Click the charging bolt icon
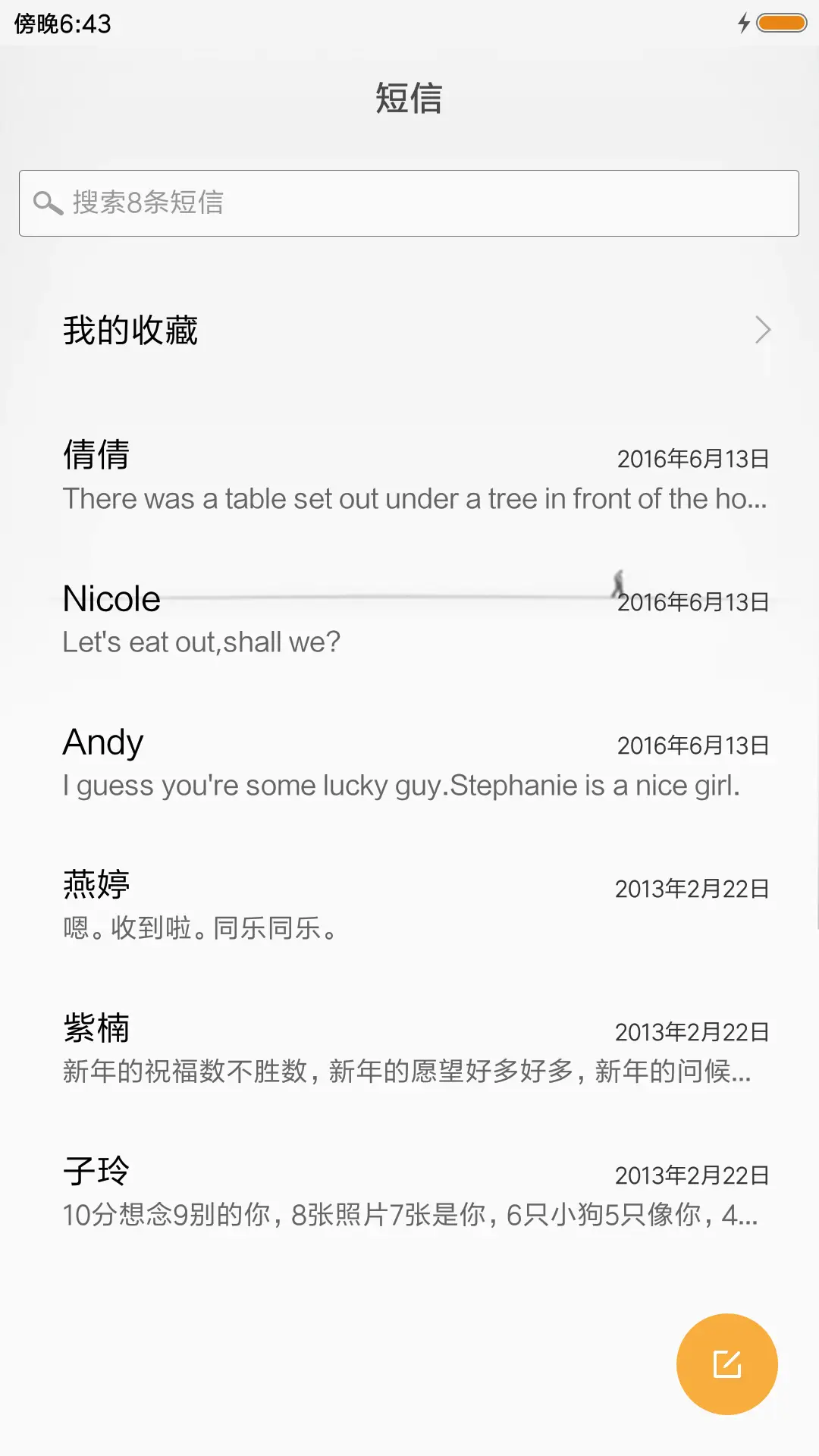Screen dimensions: 819x1456 (742, 23)
